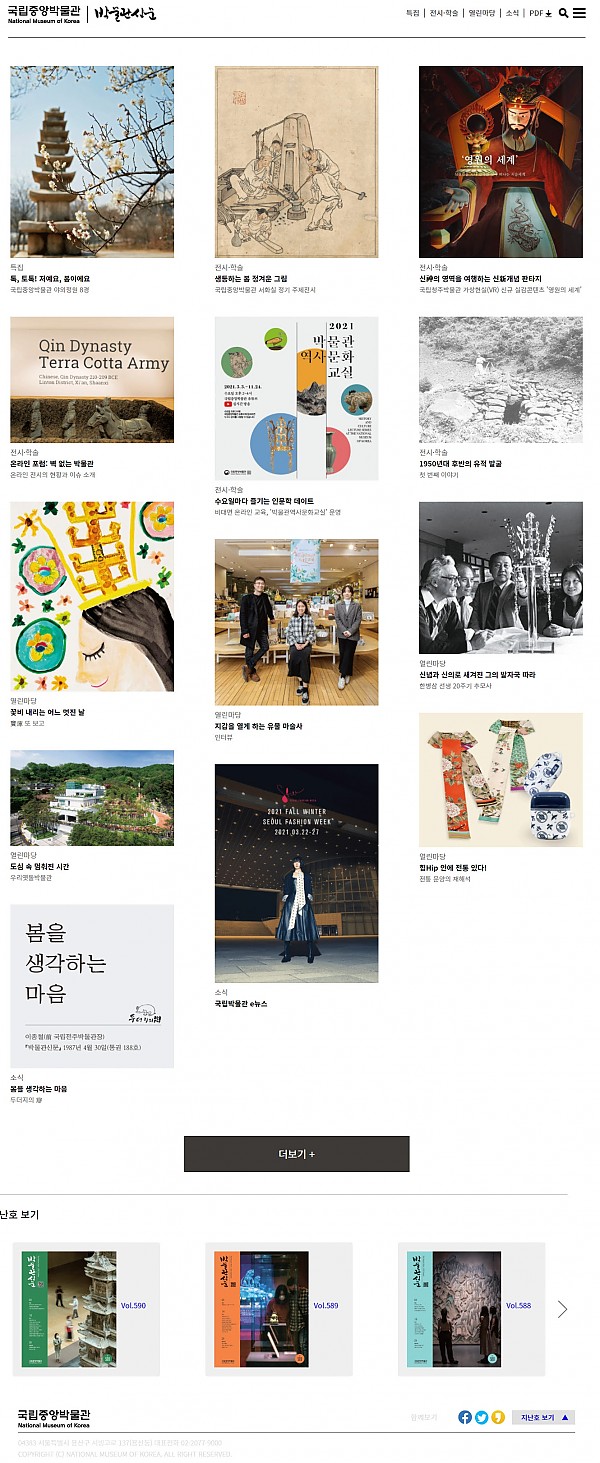Go to the 전시·학술 section
This screenshot has width=600, height=1463.
tap(444, 13)
